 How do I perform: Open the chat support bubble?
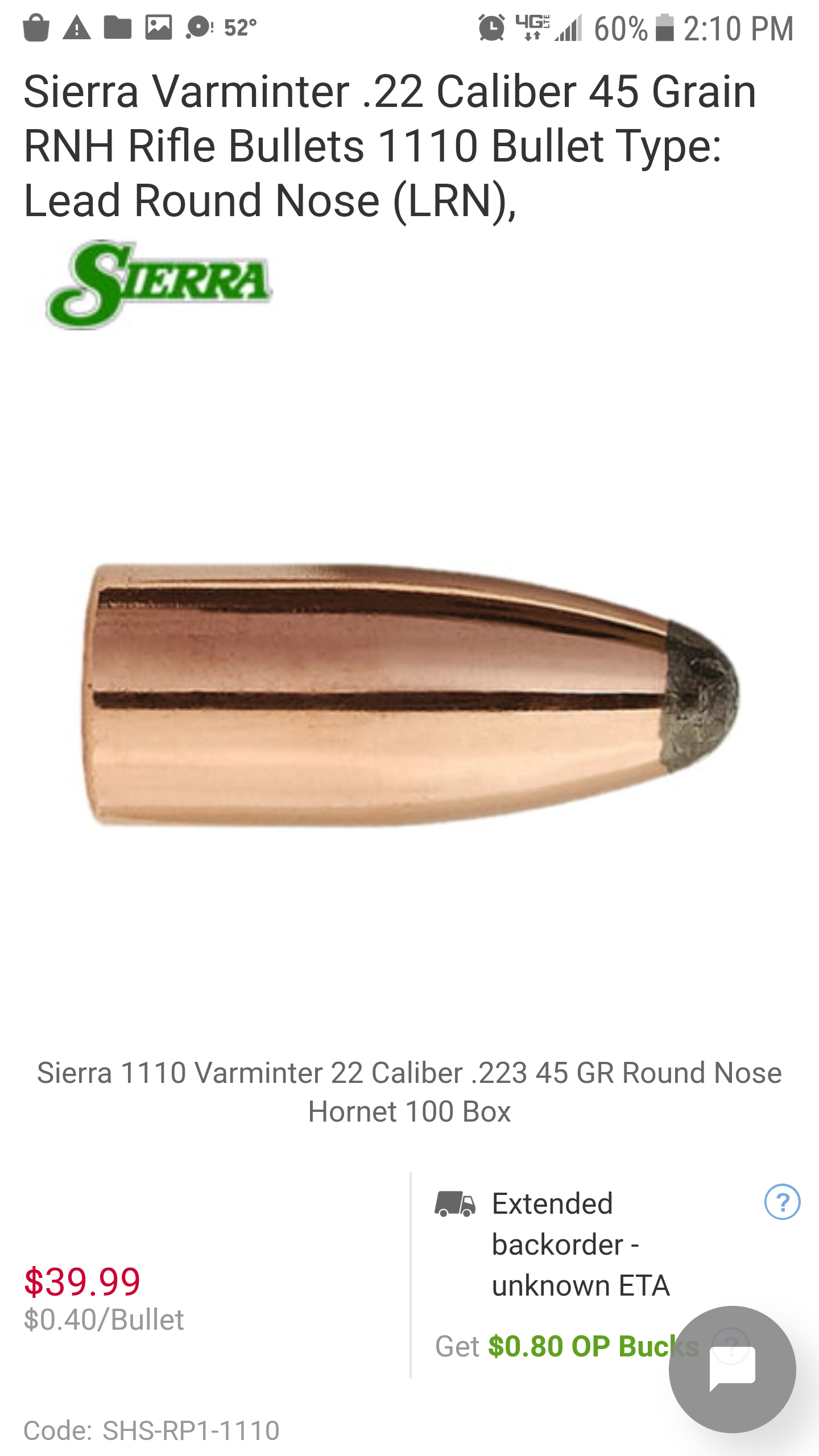(732, 1369)
